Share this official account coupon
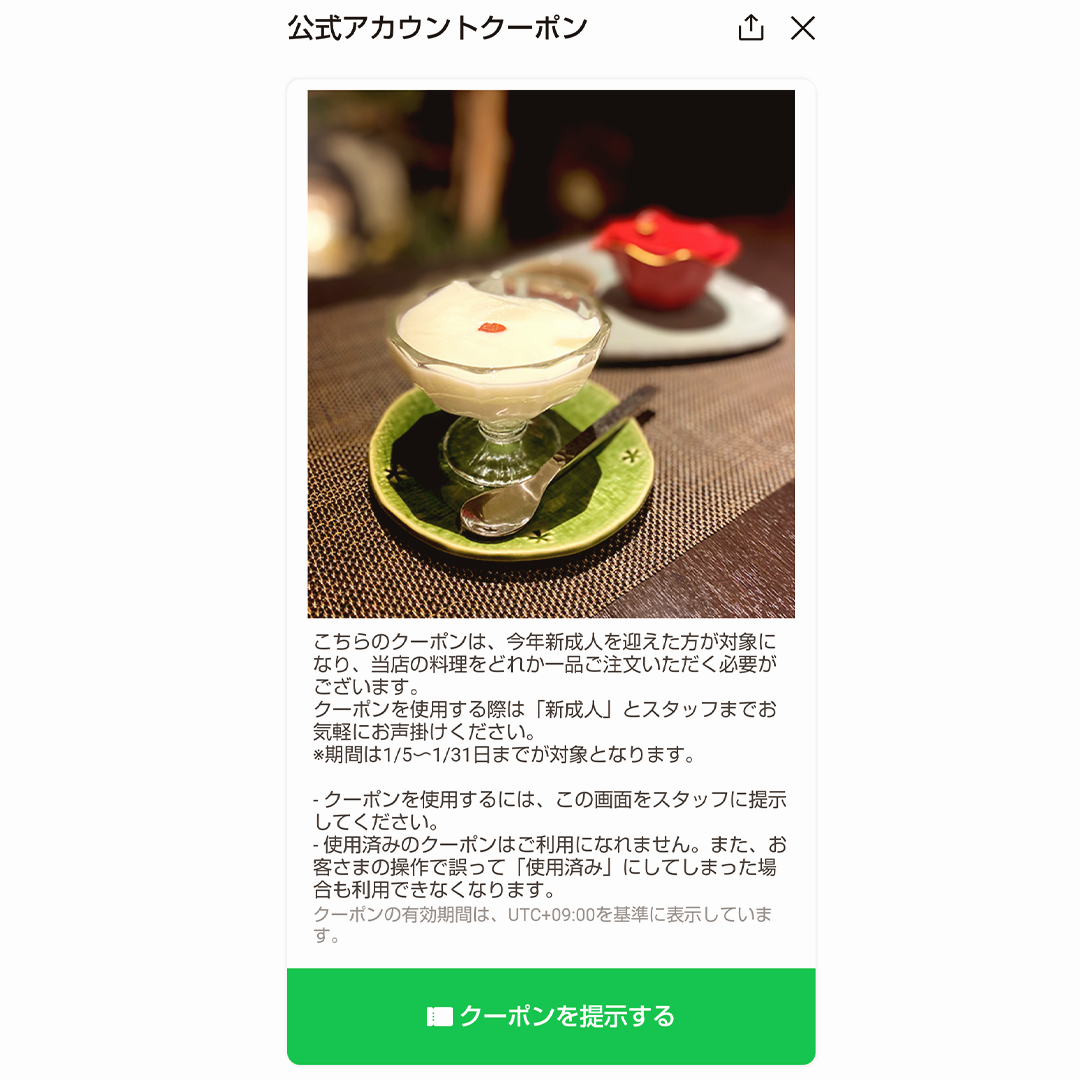 pos(750,28)
